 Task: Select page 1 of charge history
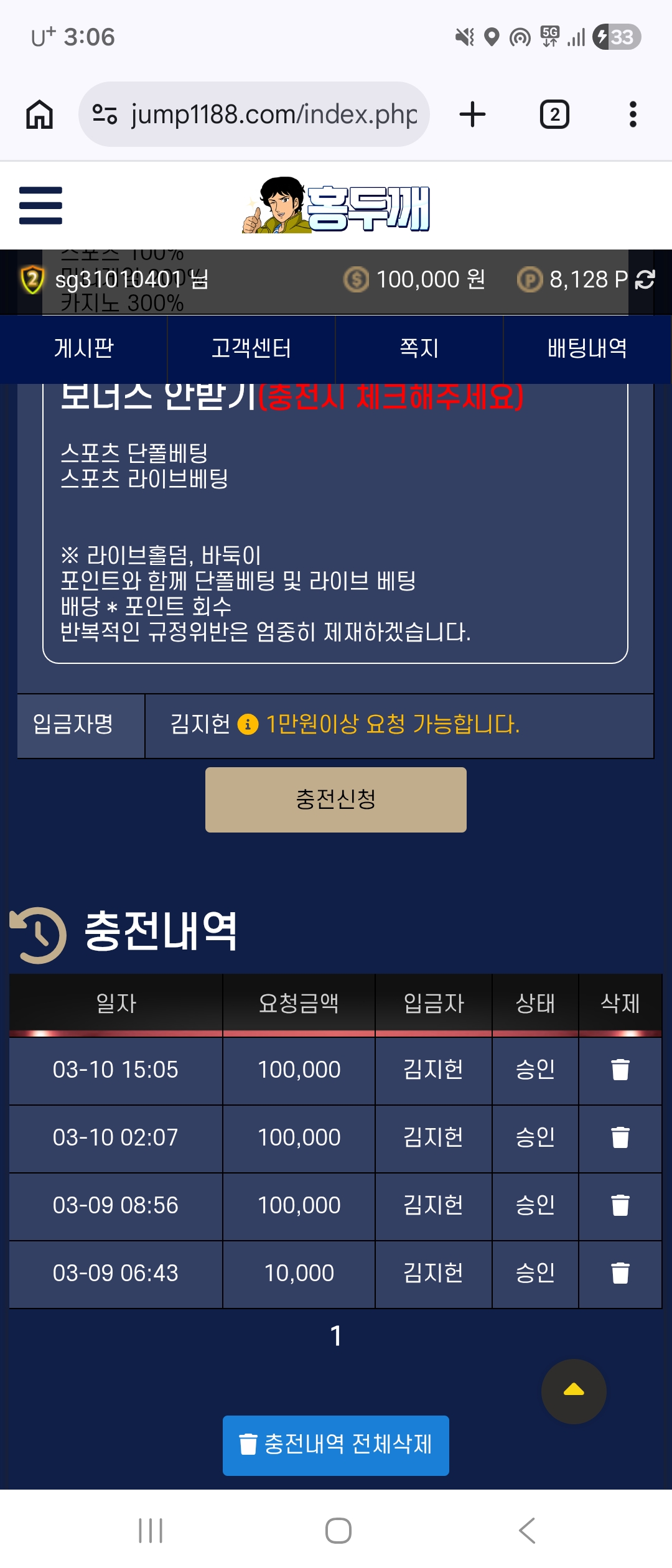(x=336, y=1336)
